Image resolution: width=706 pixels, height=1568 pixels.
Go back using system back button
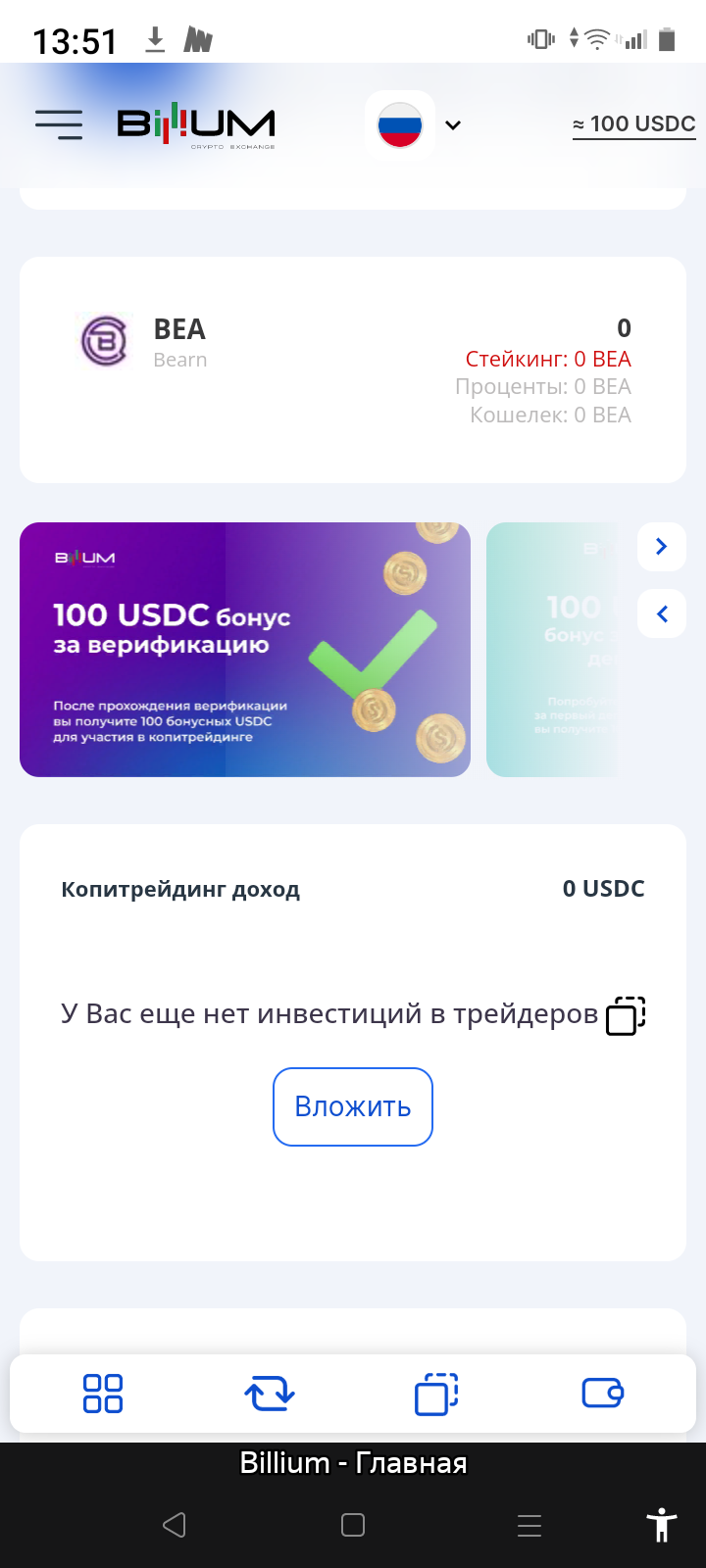coord(175,1525)
